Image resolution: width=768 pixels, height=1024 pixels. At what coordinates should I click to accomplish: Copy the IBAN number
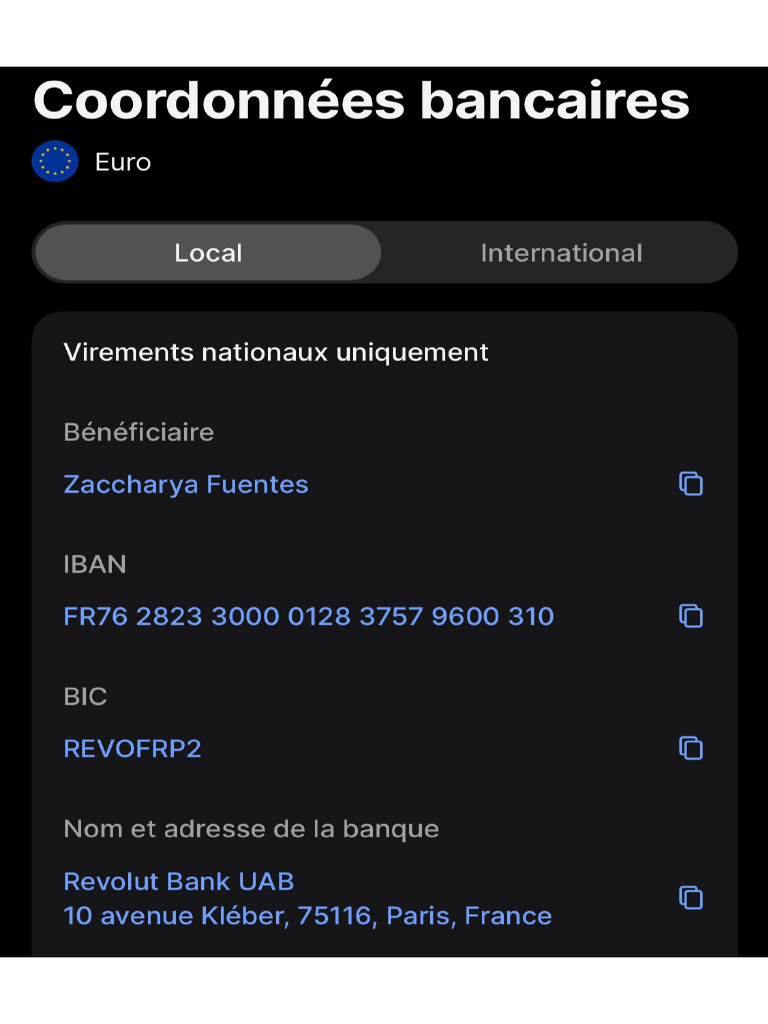(x=691, y=616)
